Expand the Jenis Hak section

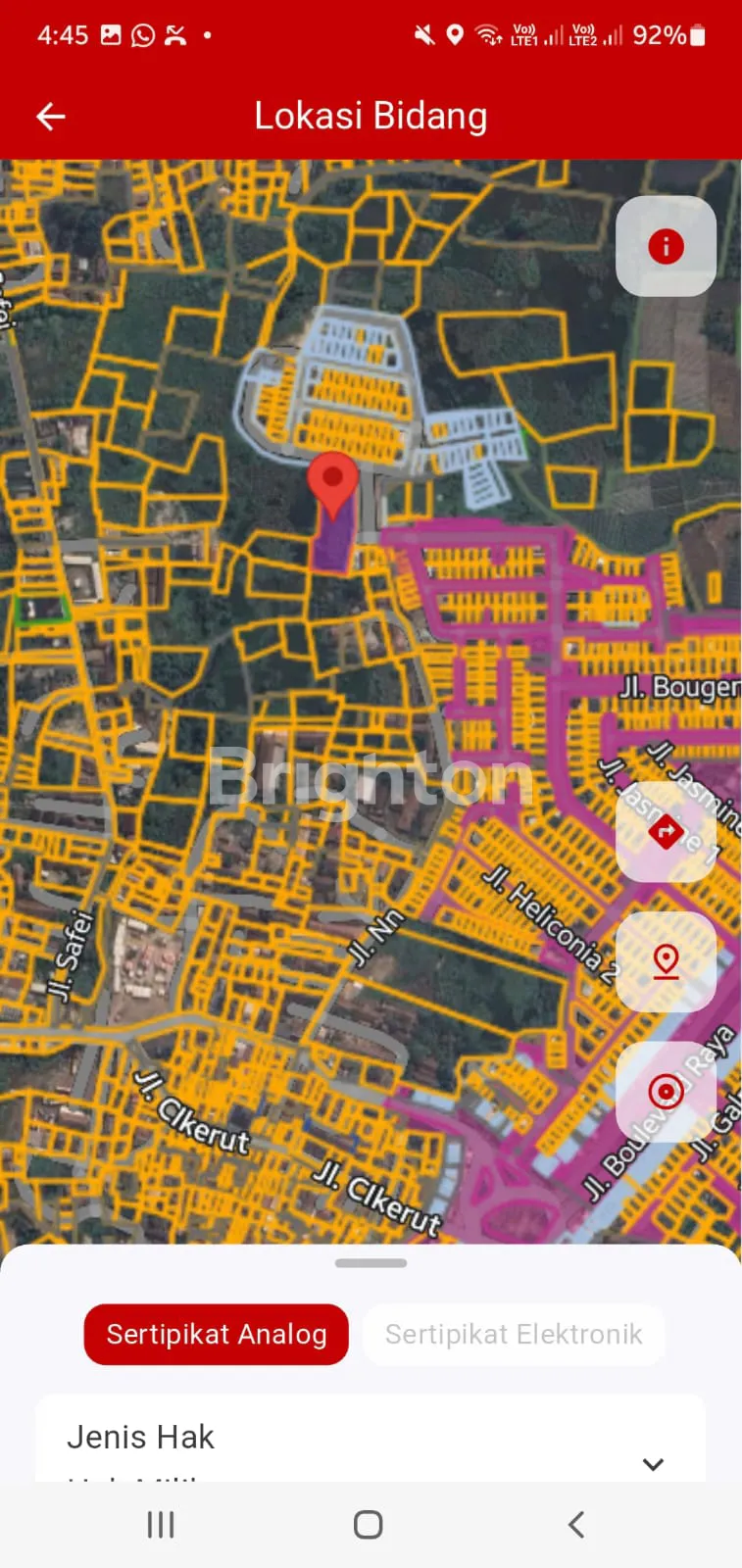tap(653, 1463)
